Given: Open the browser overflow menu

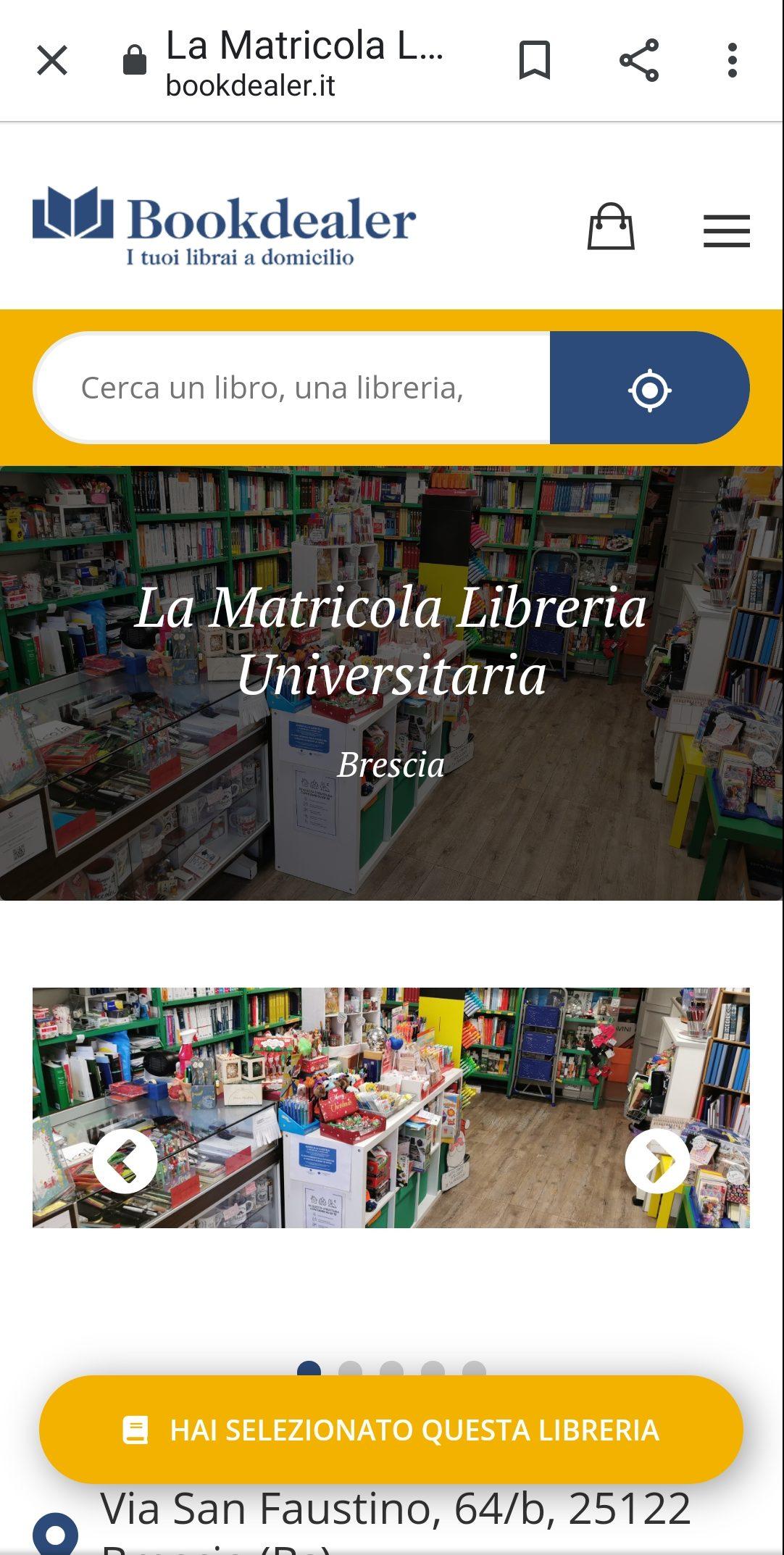Looking at the screenshot, I should tap(733, 60).
